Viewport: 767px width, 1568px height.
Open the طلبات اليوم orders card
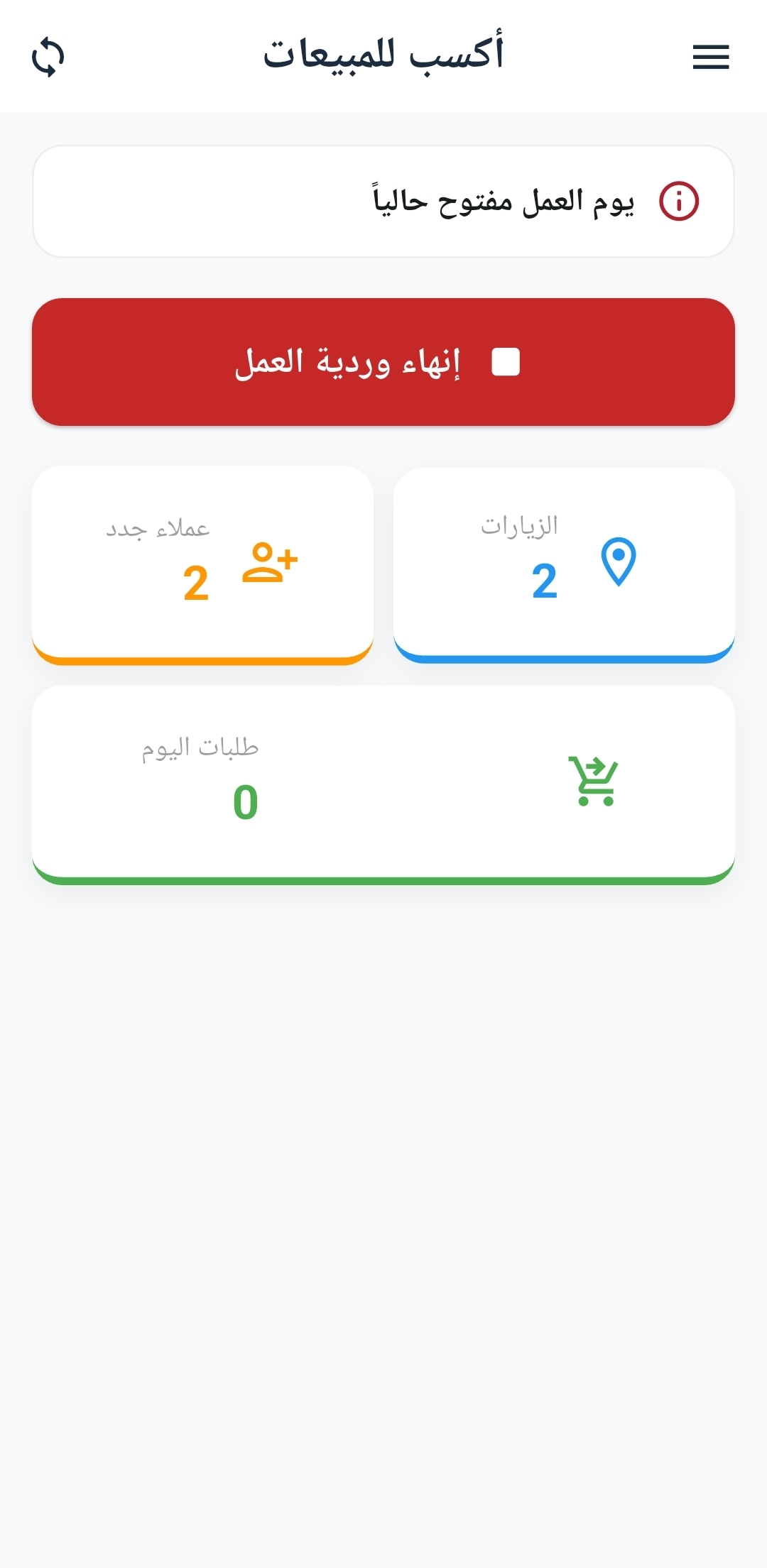pos(383,784)
